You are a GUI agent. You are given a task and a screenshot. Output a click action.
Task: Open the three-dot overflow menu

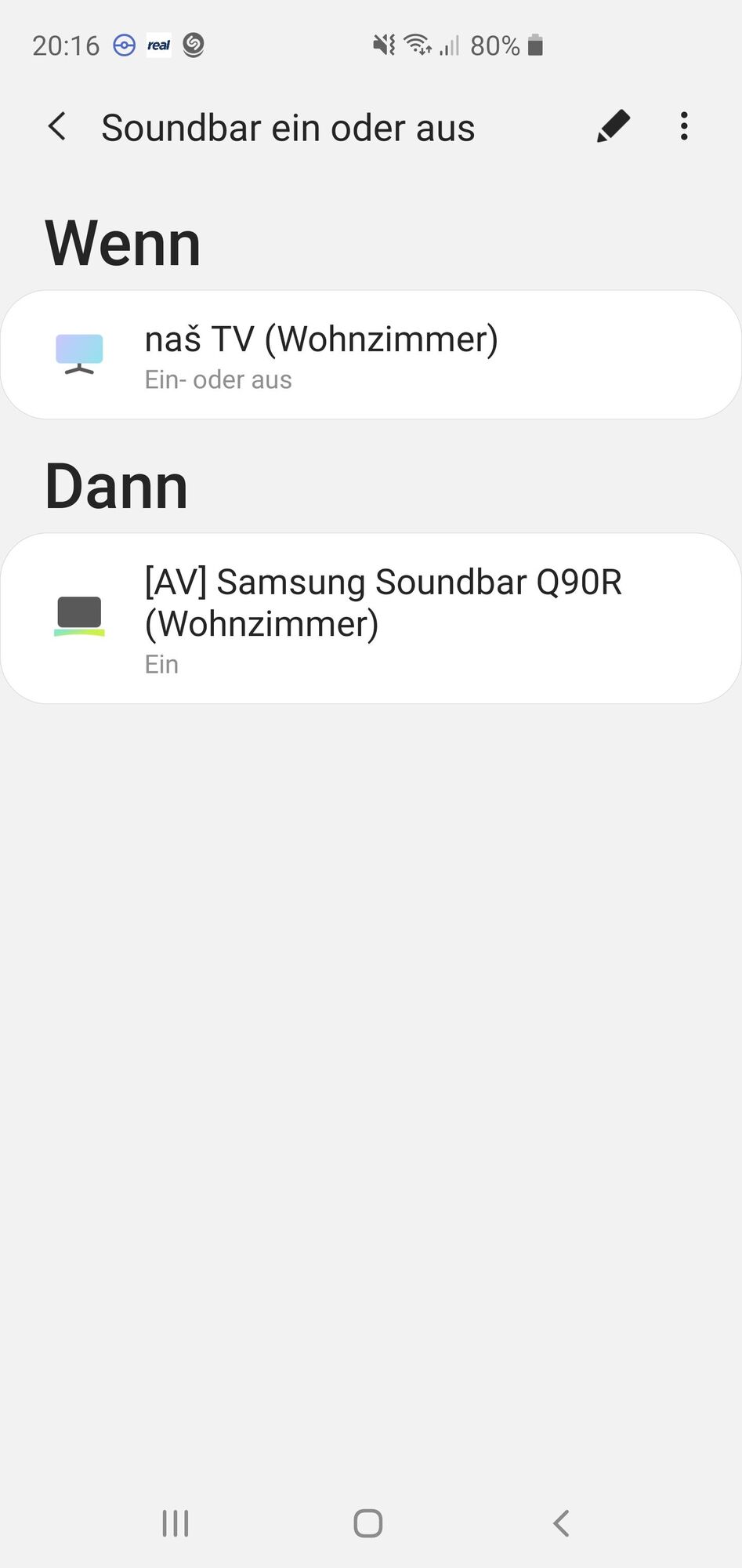684,126
